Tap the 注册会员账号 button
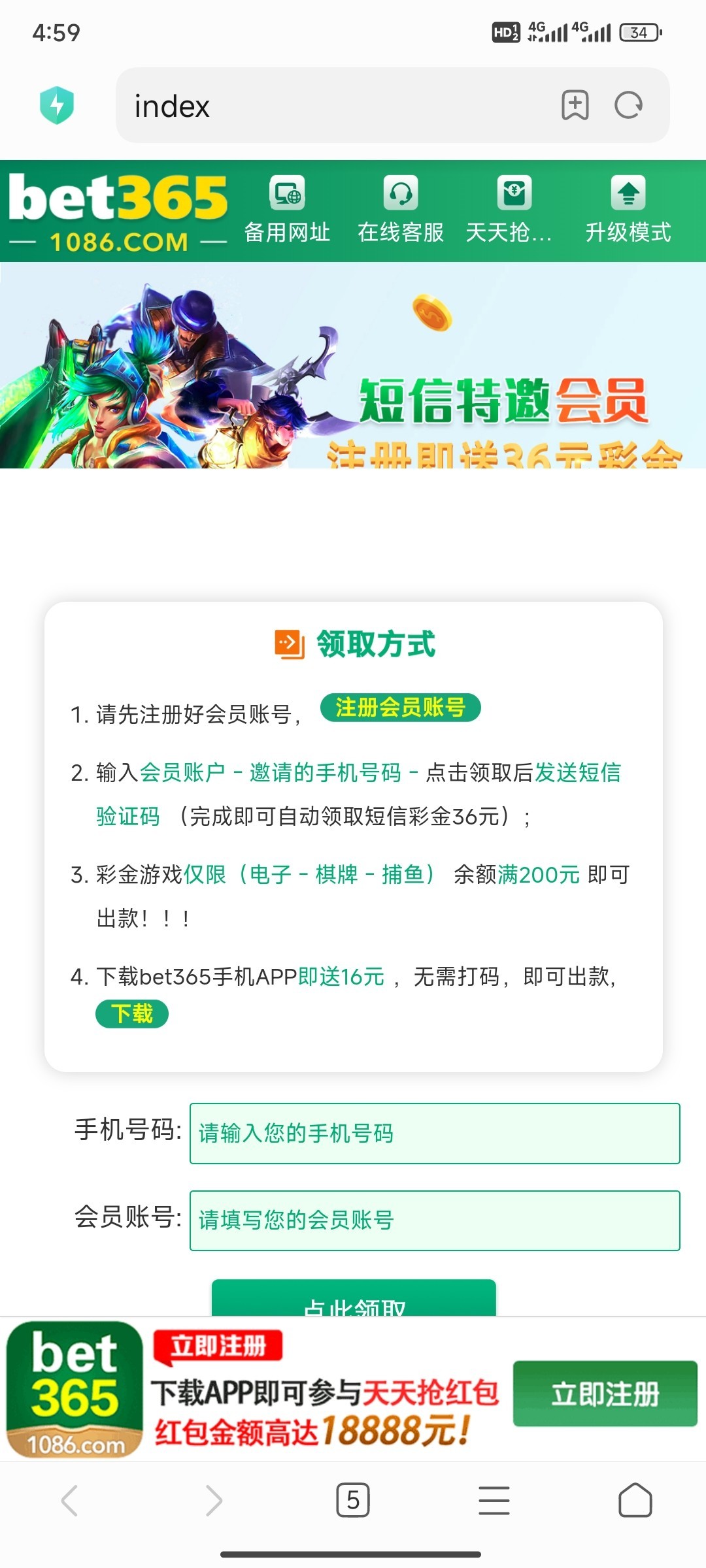The image size is (706, 1568). pos(400,708)
